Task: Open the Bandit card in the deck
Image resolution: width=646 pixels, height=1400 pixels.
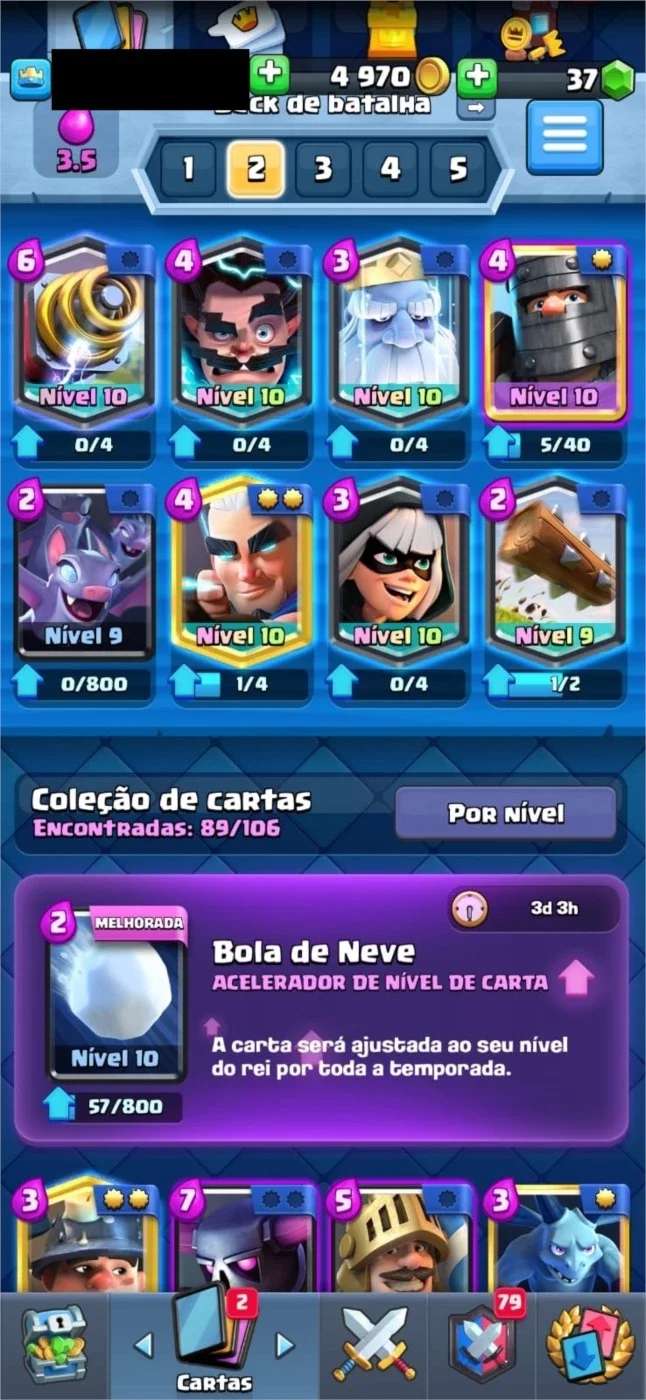Action: (x=397, y=591)
